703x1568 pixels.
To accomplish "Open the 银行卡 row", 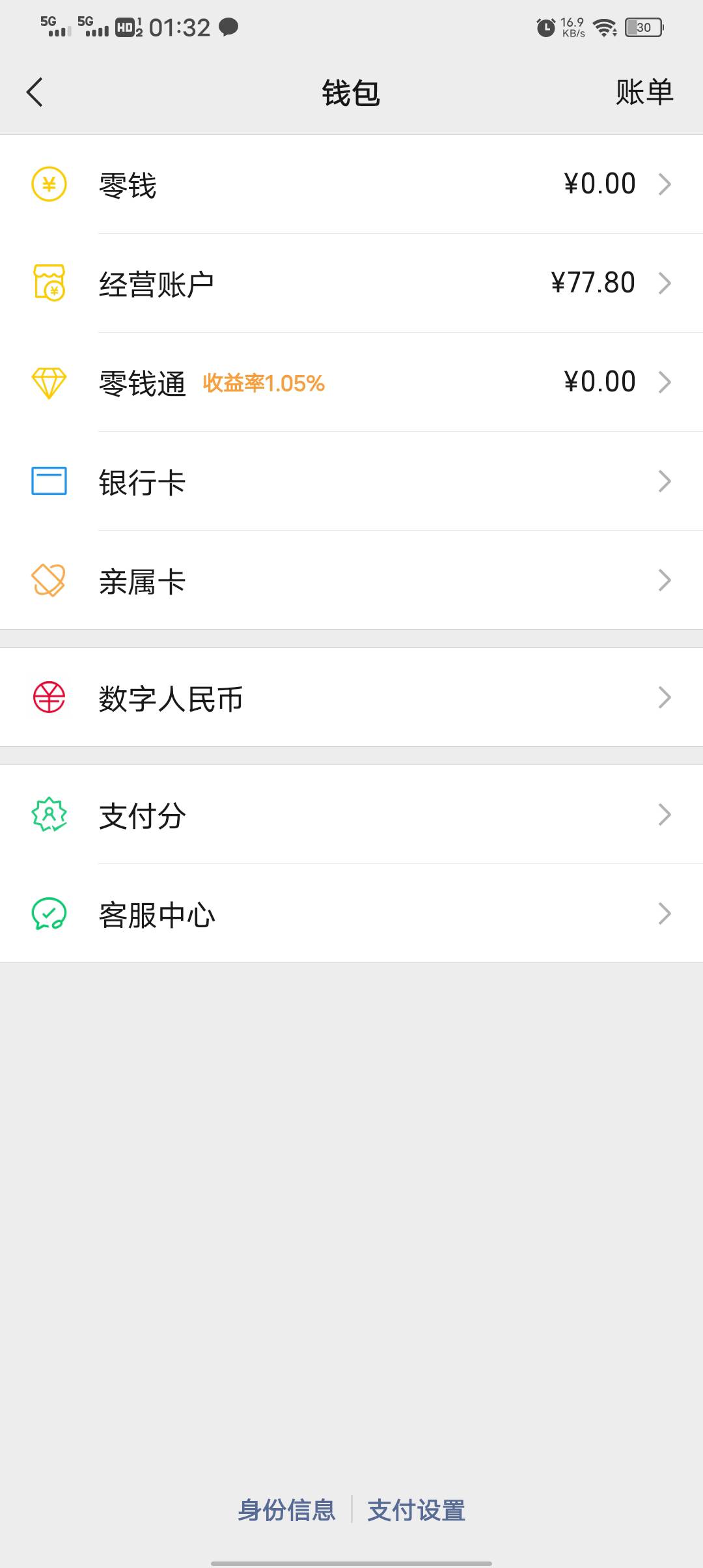I will pyautogui.click(x=351, y=481).
